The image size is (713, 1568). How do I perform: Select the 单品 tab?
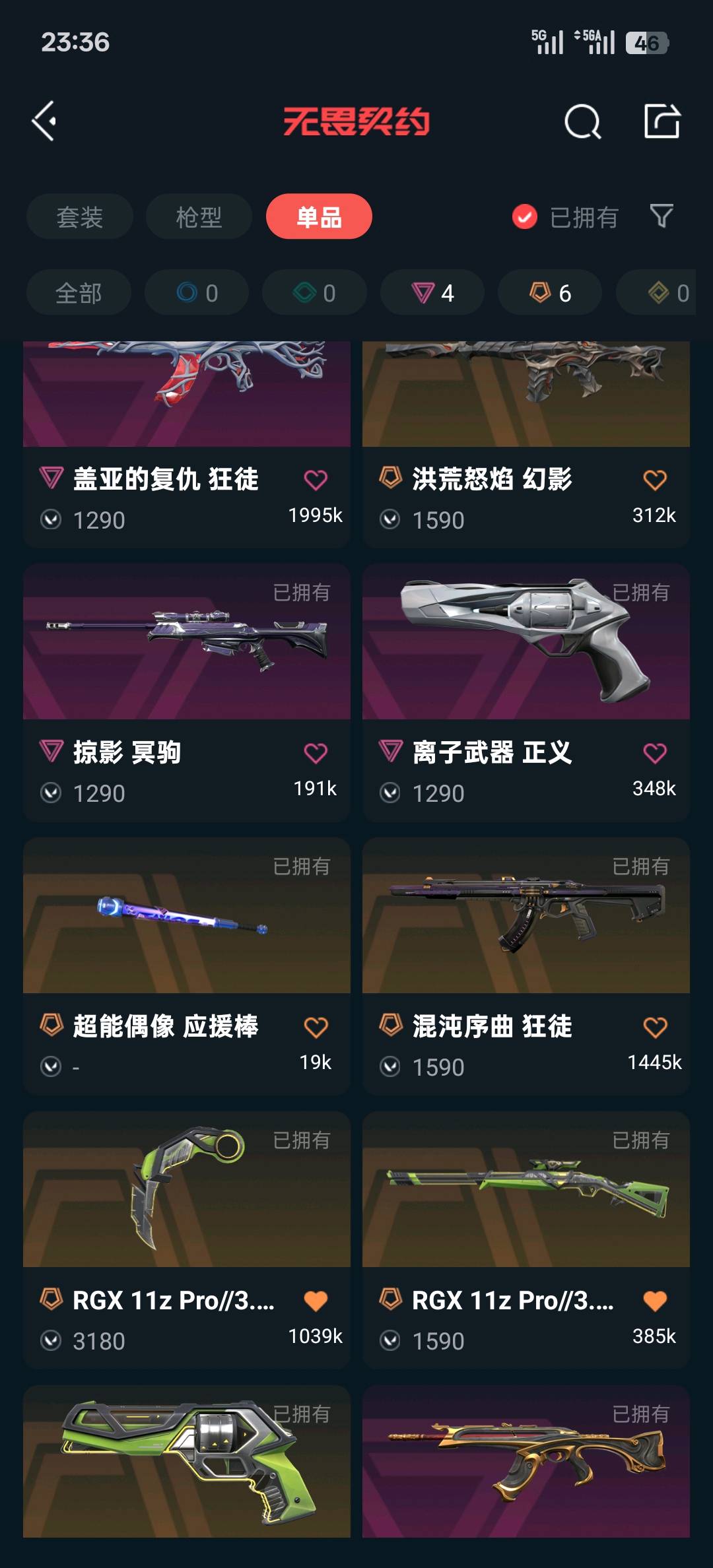(x=319, y=216)
